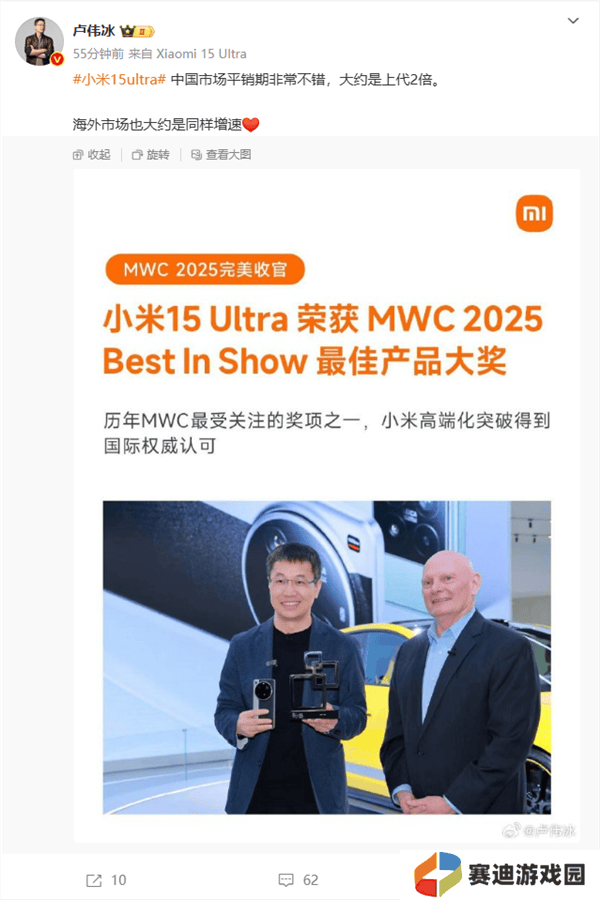Collapse the image with 收起
Screen dimensions: 600x900
pos(92,155)
